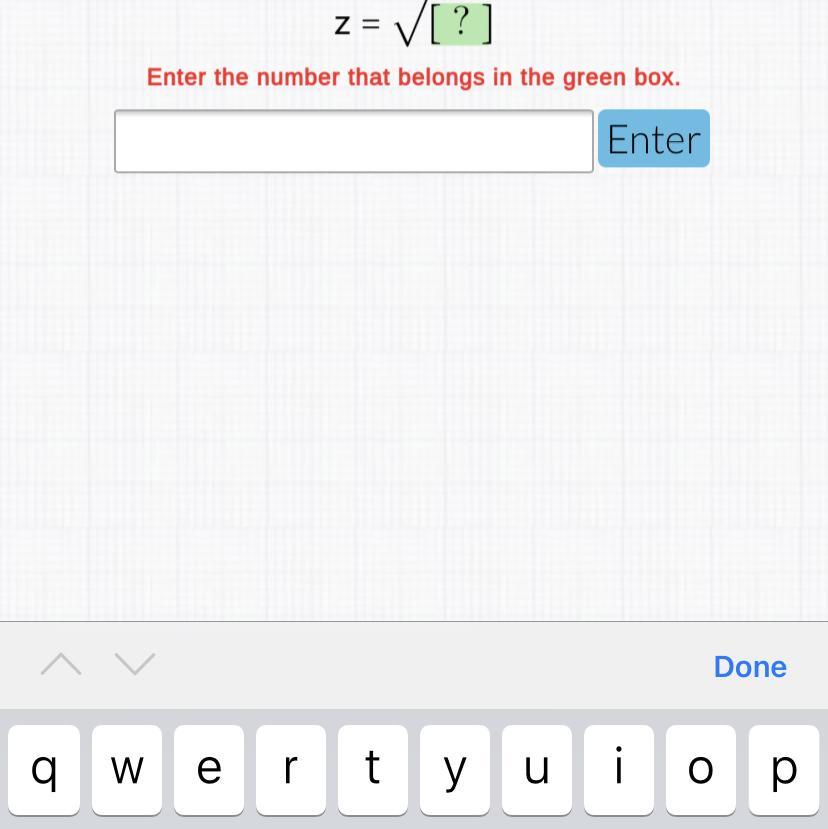Hit the p key on keyboard
Image resolution: width=828 pixels, height=829 pixels.
784,769
